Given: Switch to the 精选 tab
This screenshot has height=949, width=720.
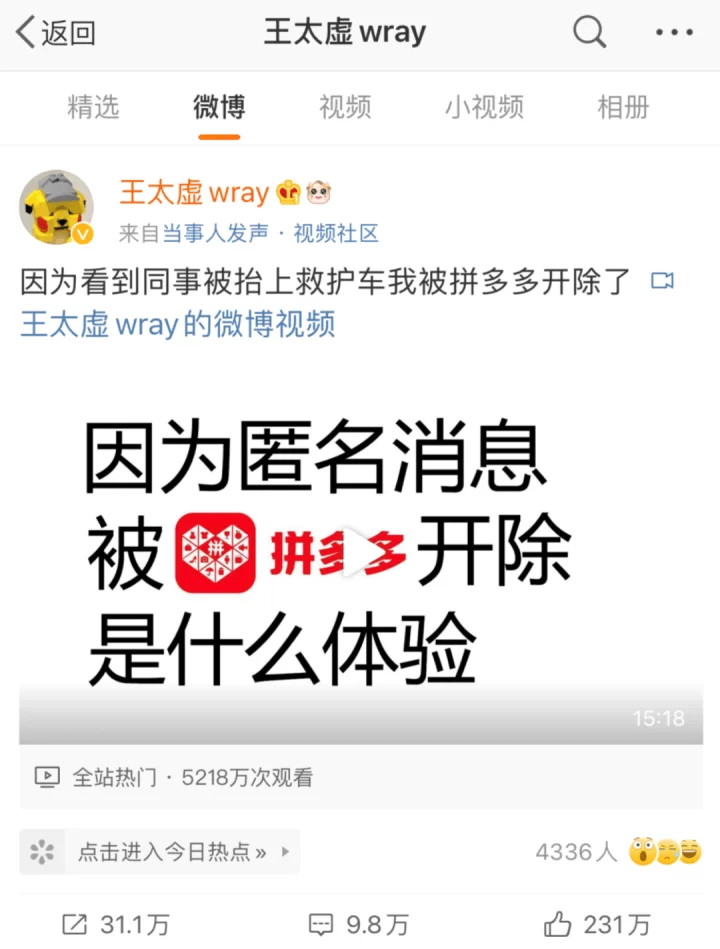Looking at the screenshot, I should click(x=93, y=107).
